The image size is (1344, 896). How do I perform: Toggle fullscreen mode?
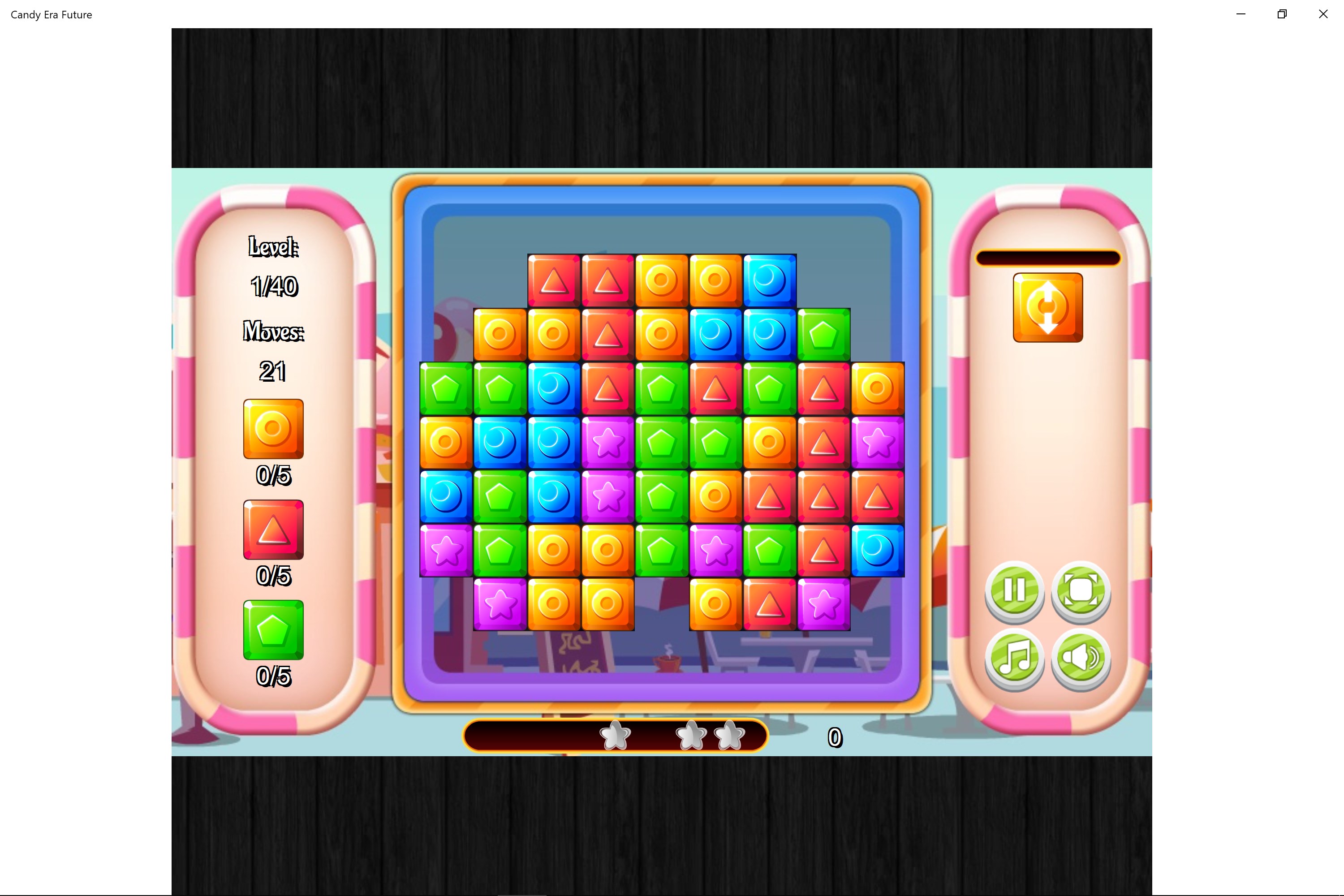click(x=1081, y=590)
